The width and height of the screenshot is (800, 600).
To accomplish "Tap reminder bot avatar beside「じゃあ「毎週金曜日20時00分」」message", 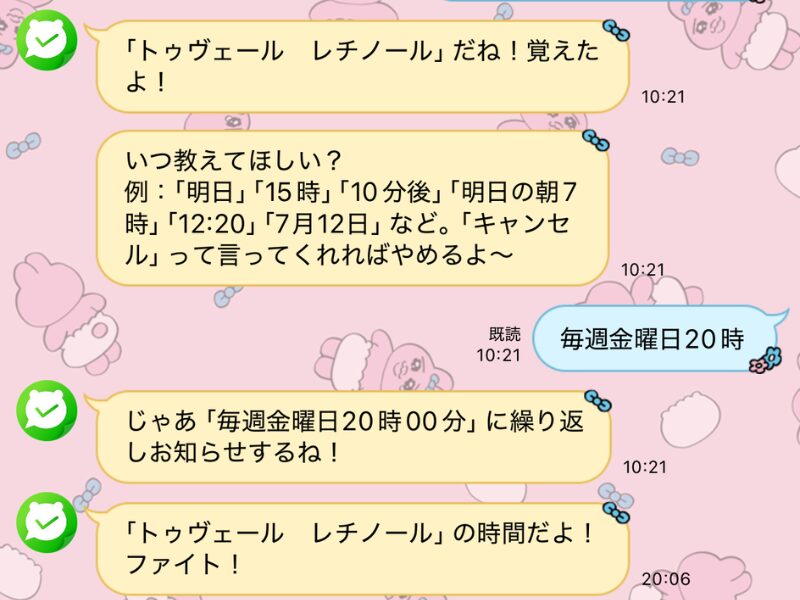I will click(46, 410).
